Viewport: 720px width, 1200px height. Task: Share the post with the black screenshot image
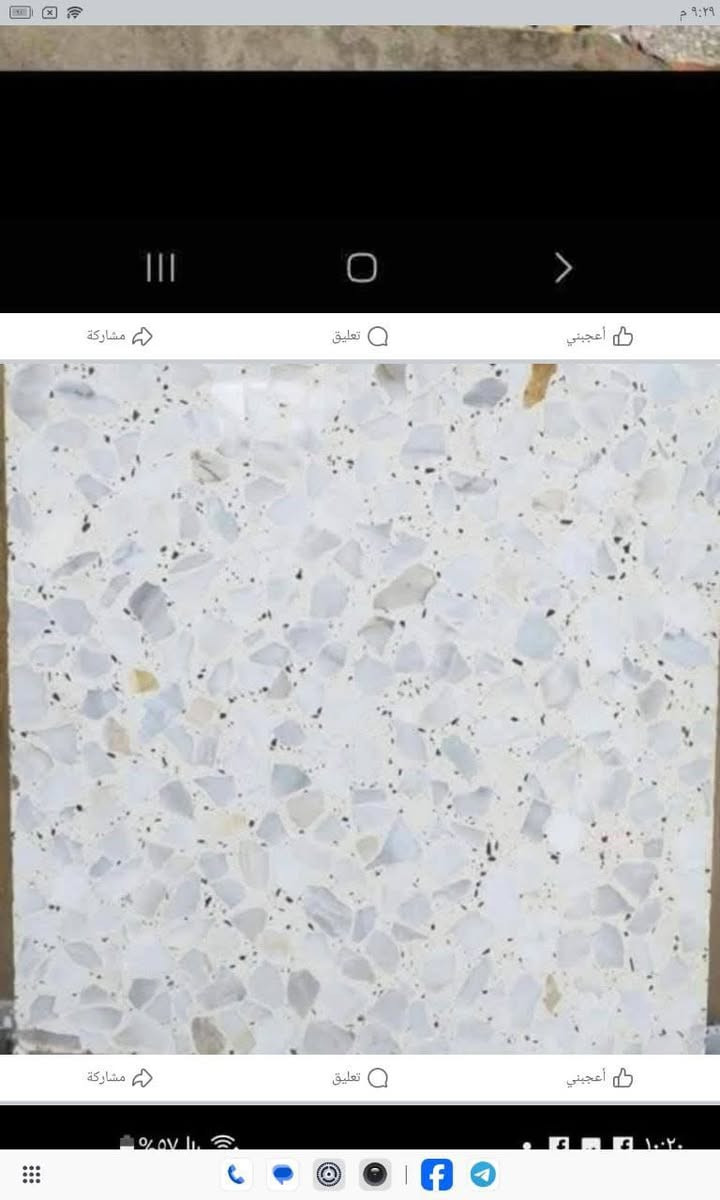[120, 336]
